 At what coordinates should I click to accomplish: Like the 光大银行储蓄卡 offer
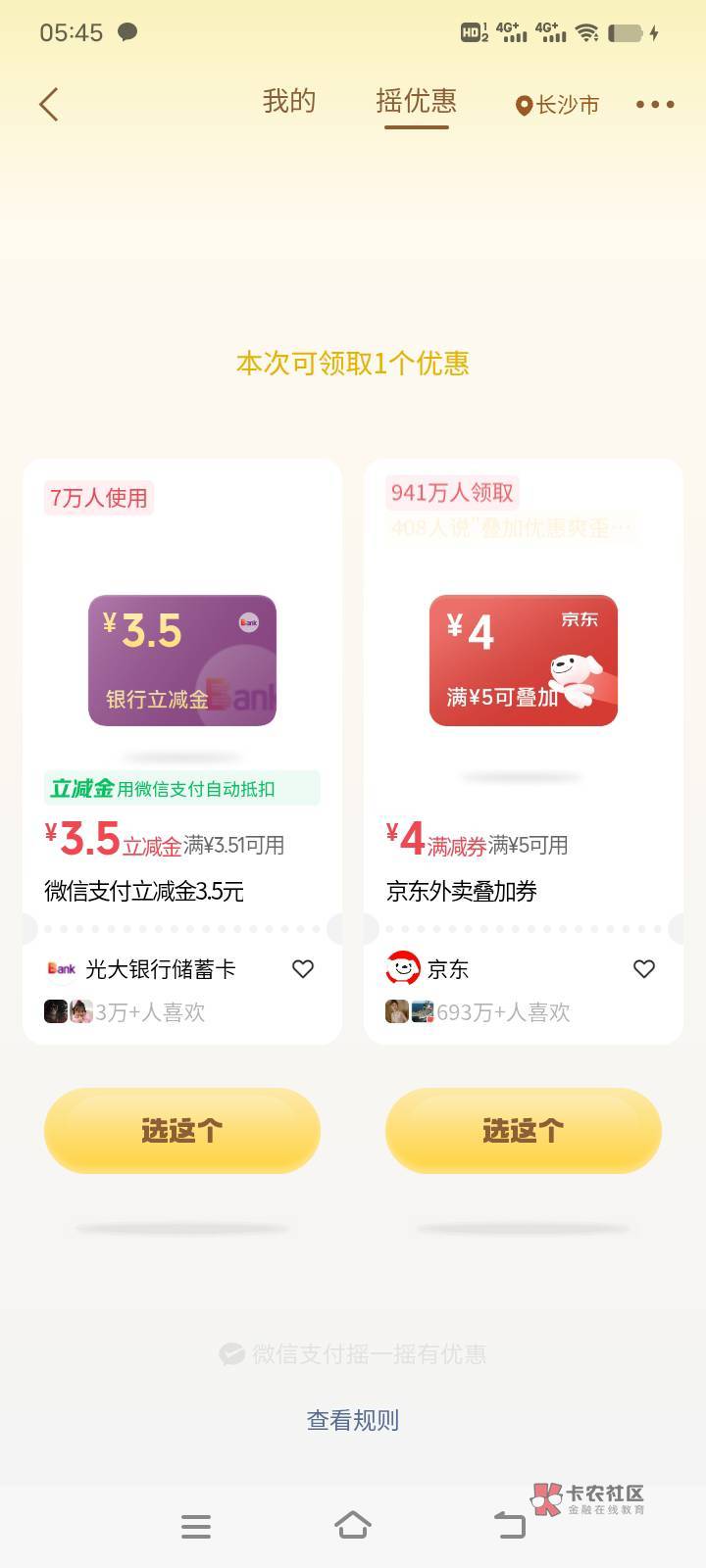(x=303, y=969)
